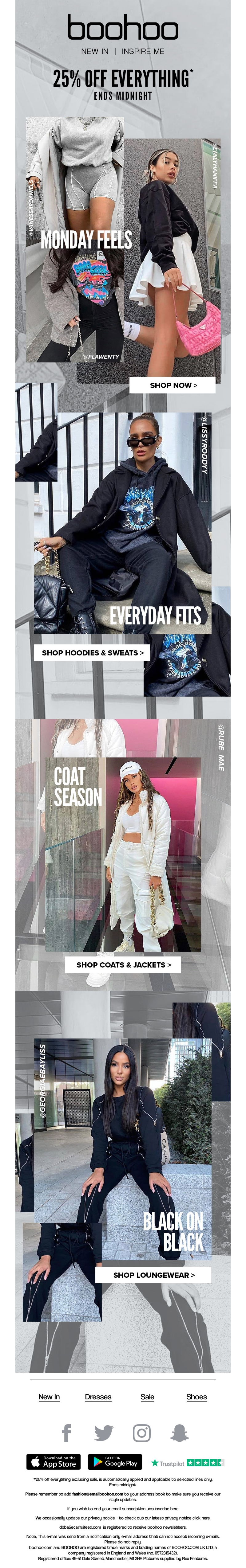Open boohoo's Snapchat
The width and height of the screenshot is (246, 1568).
[x=179, y=1432]
